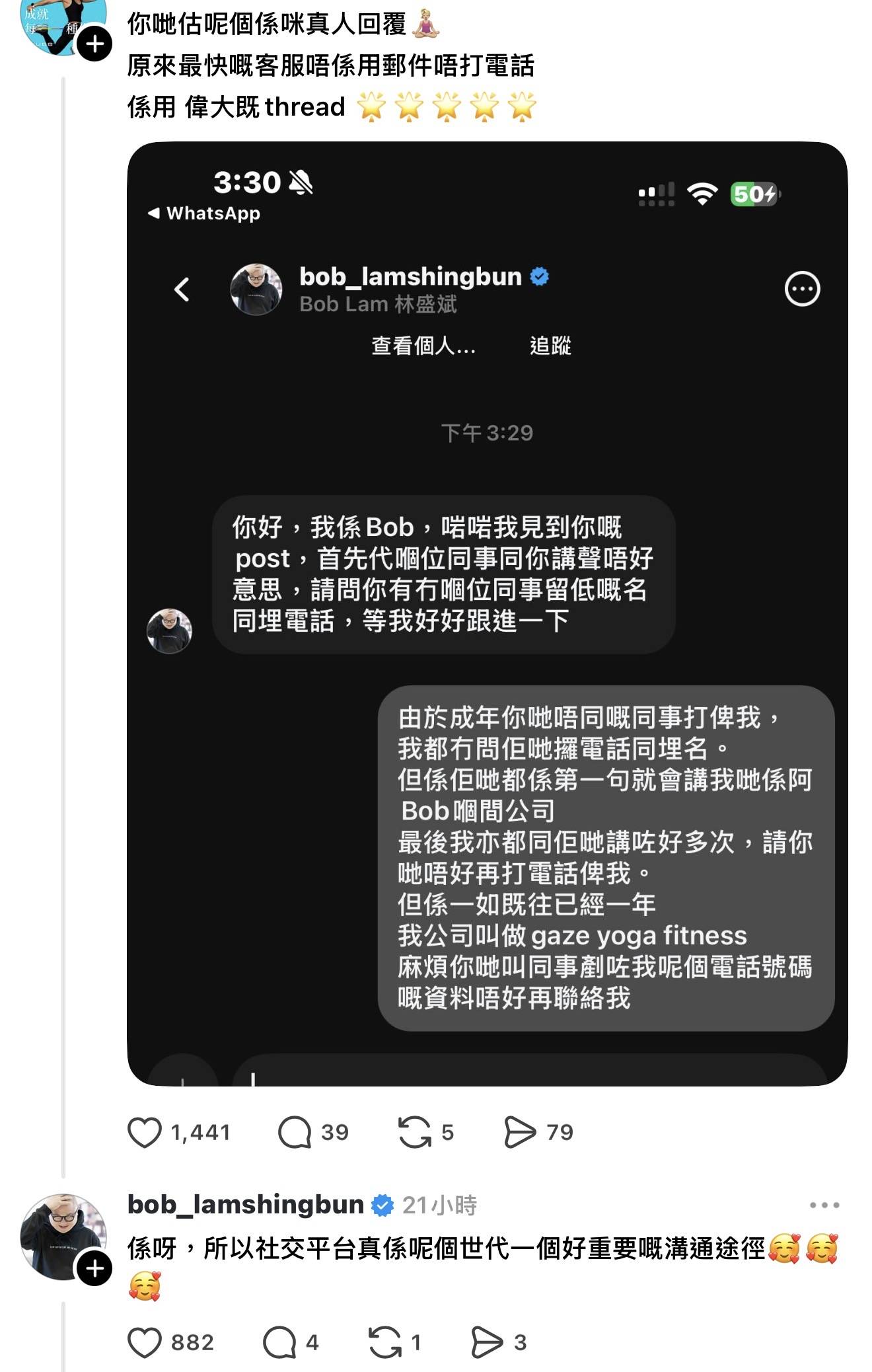Open bob_lamshingbun's profile from reply username

(245, 1205)
